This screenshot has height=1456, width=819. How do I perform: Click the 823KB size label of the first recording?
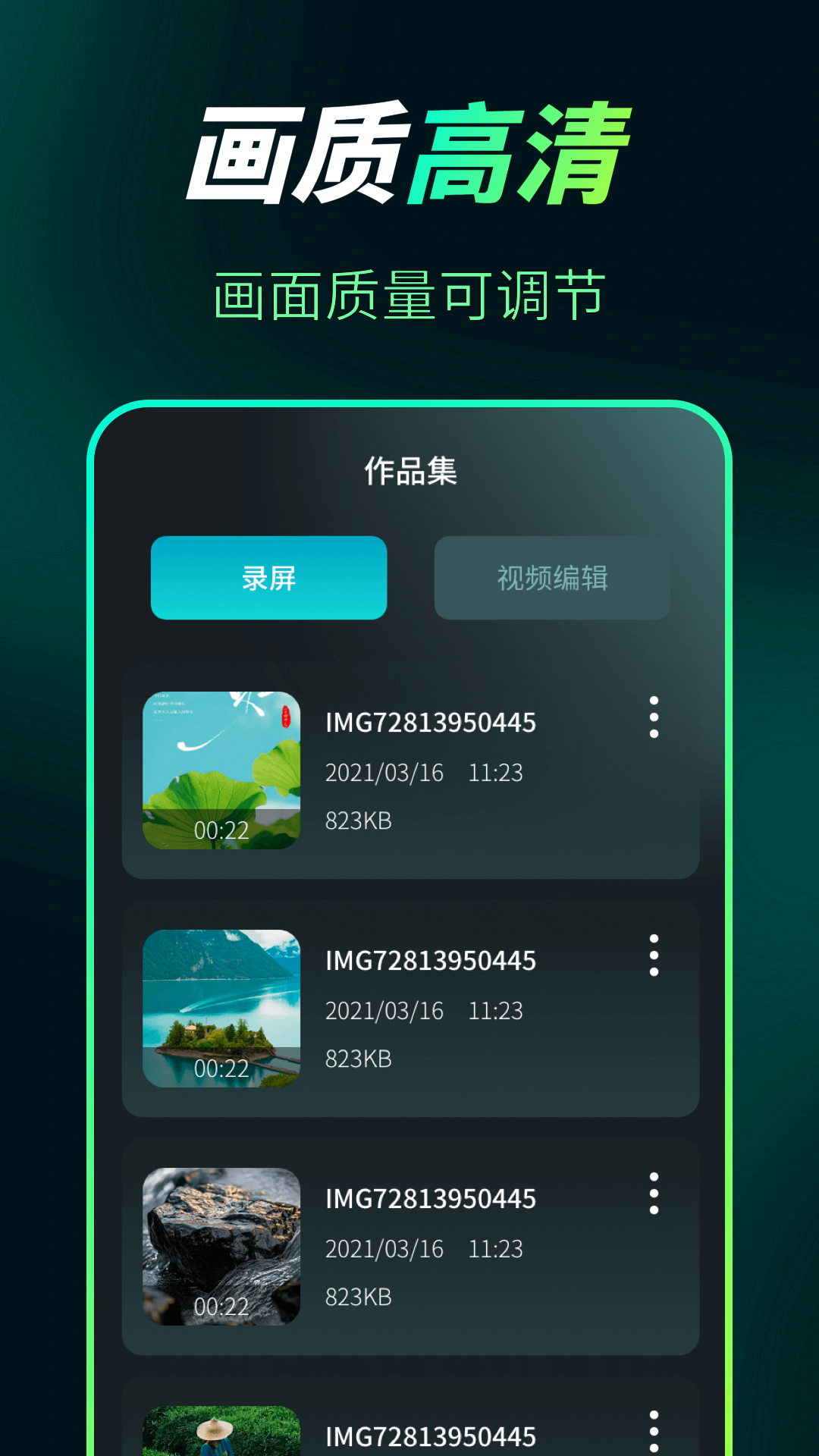coord(359,821)
